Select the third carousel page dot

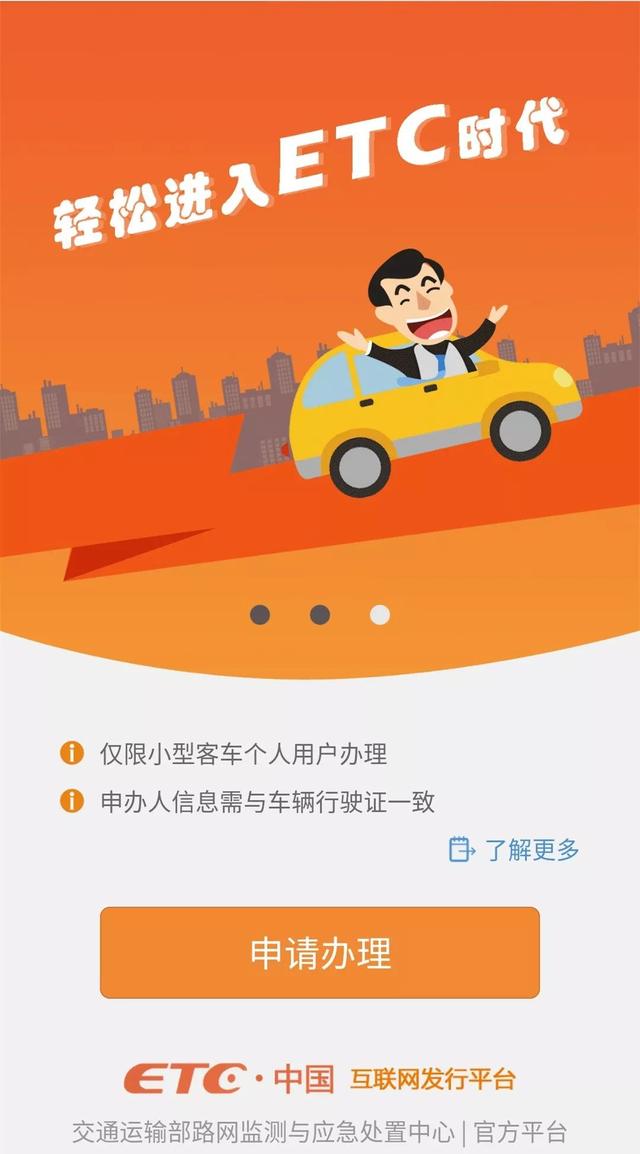(380, 614)
